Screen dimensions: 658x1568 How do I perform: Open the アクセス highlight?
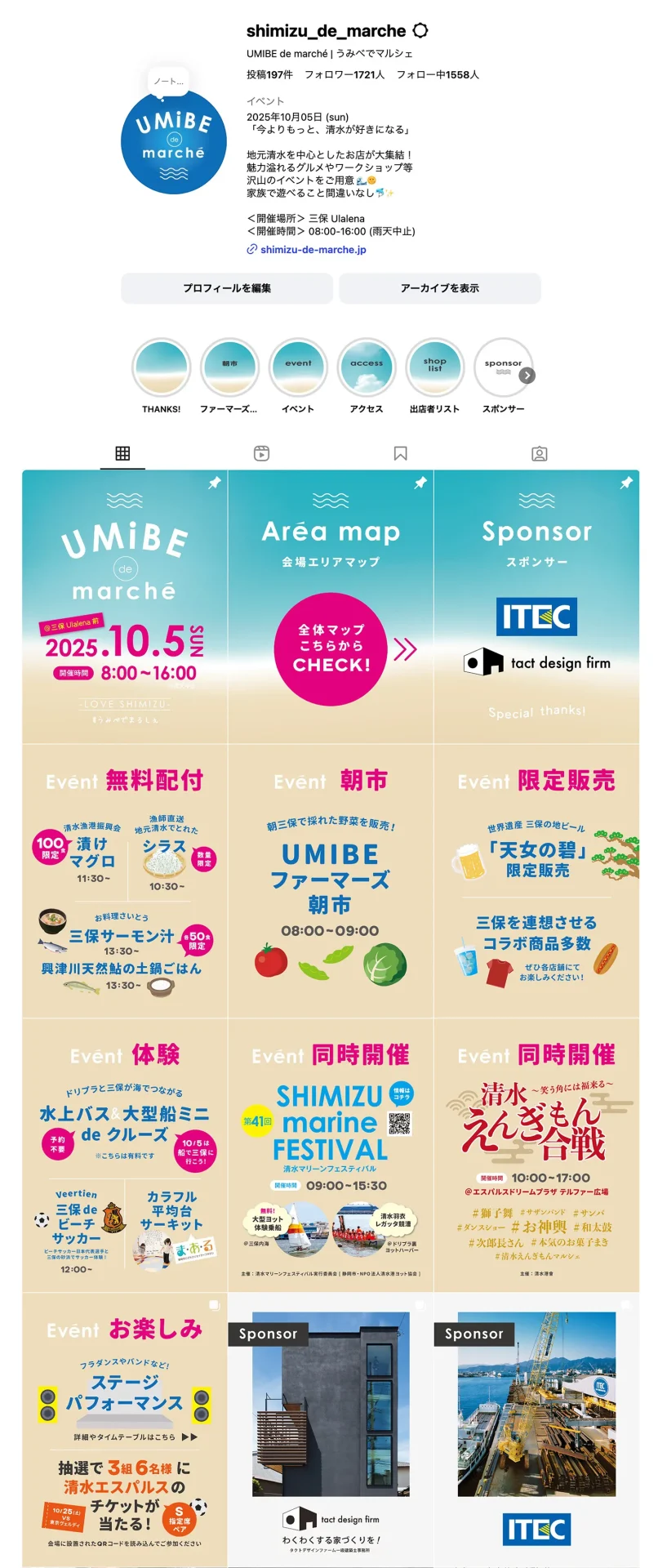point(367,368)
